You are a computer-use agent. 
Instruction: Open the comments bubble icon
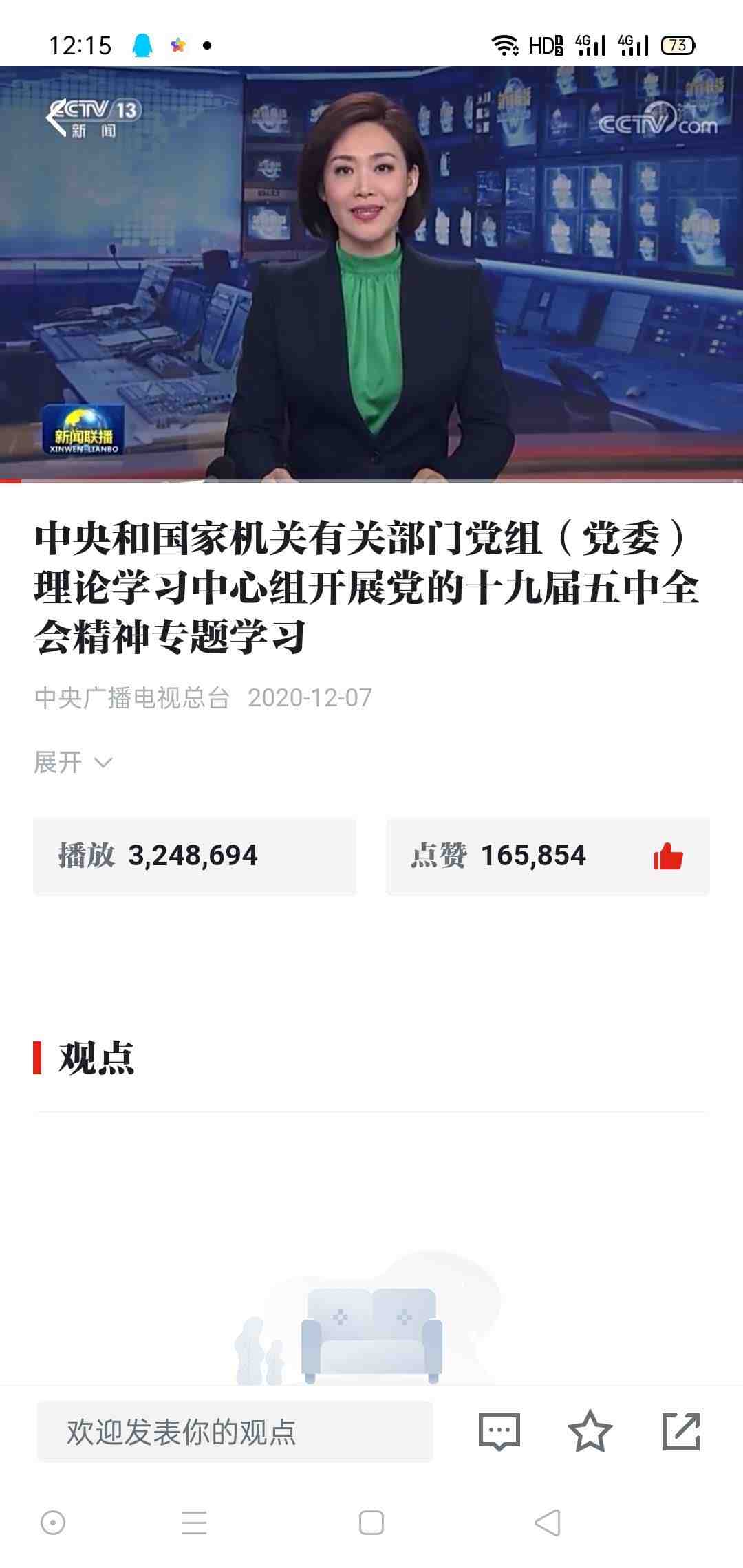pyautogui.click(x=499, y=1432)
